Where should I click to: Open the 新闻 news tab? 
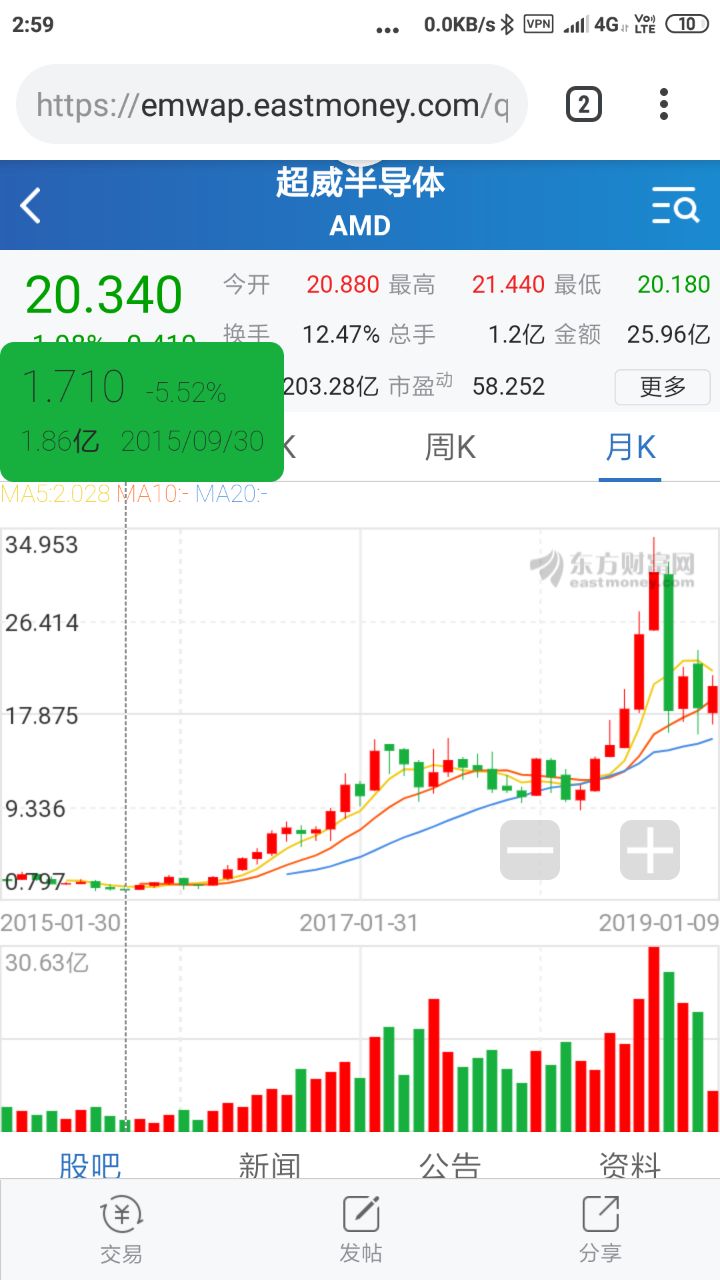(x=270, y=1165)
